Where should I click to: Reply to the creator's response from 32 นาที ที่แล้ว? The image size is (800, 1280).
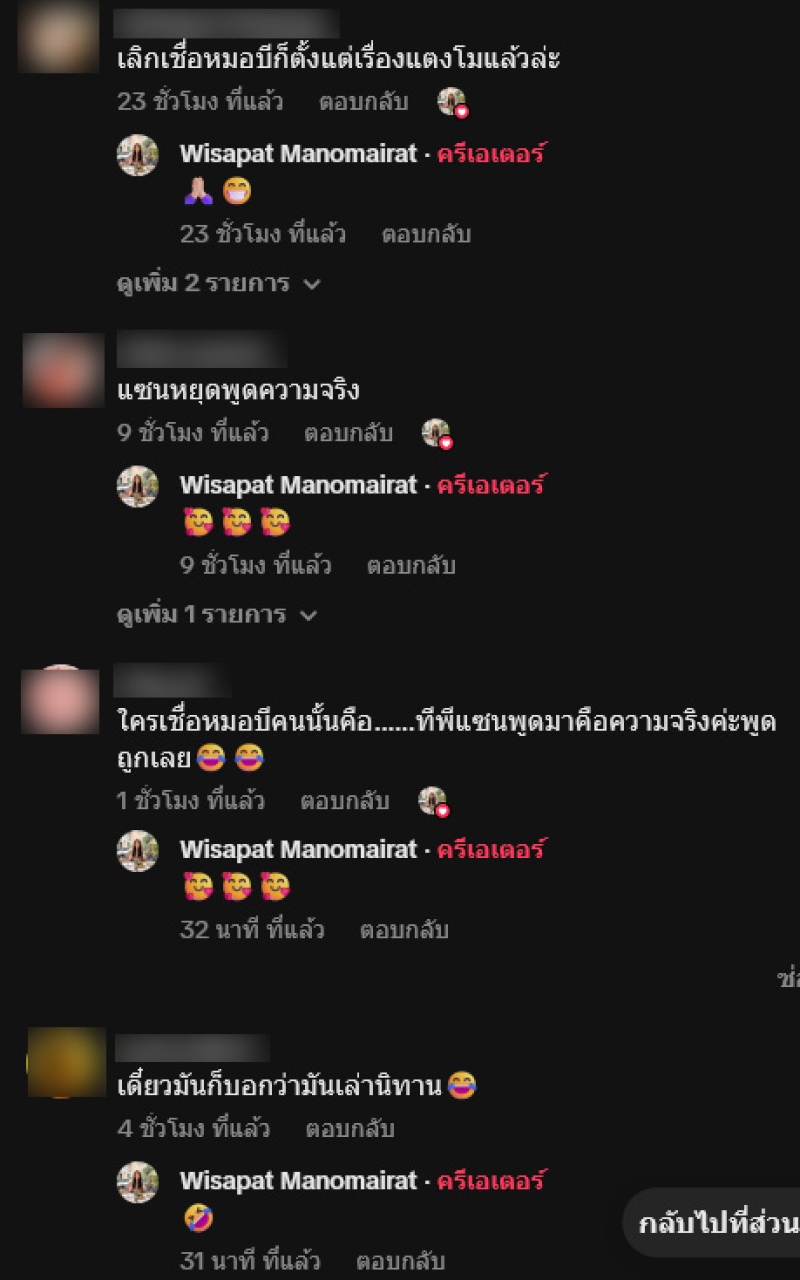point(404,930)
